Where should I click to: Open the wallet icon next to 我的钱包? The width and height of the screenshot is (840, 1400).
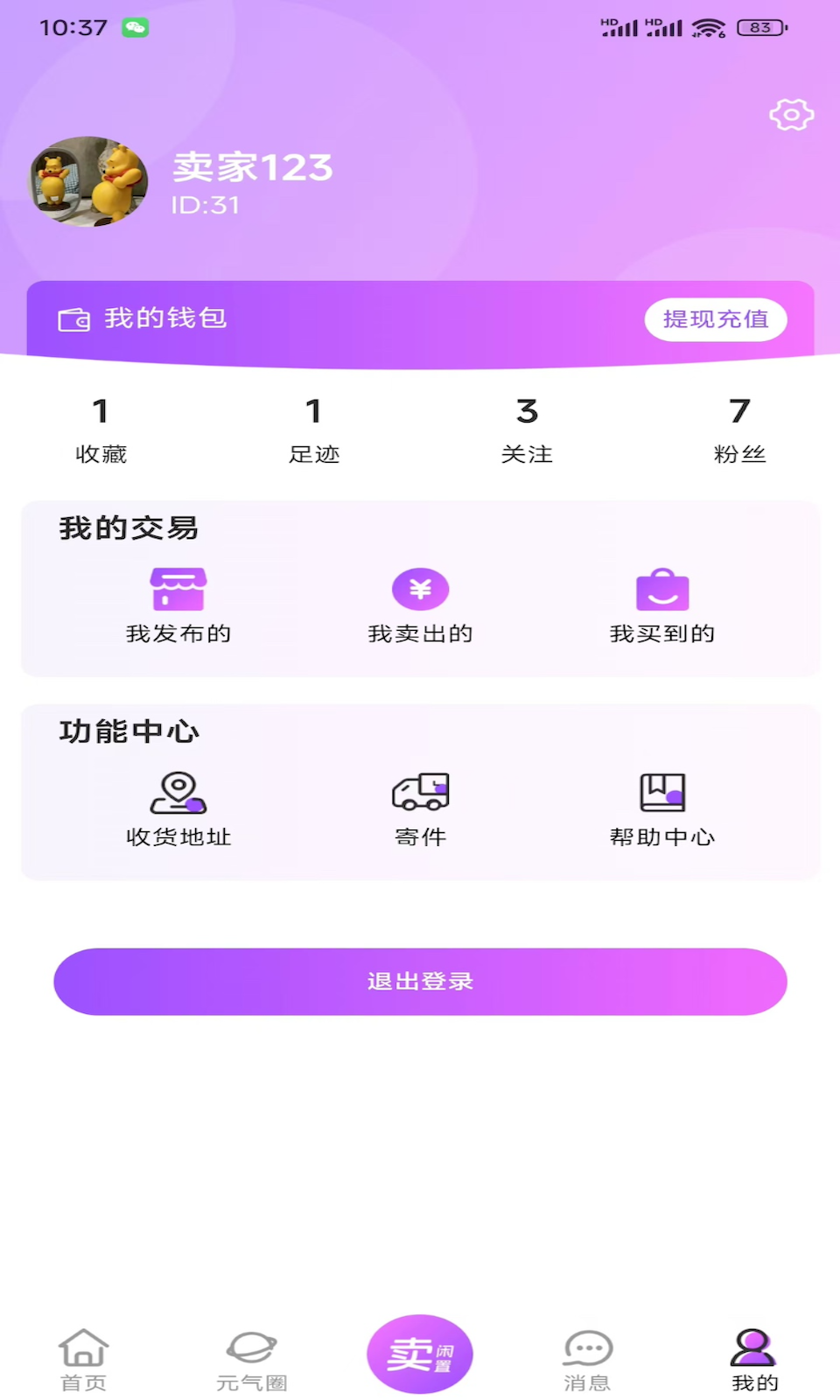(76, 318)
